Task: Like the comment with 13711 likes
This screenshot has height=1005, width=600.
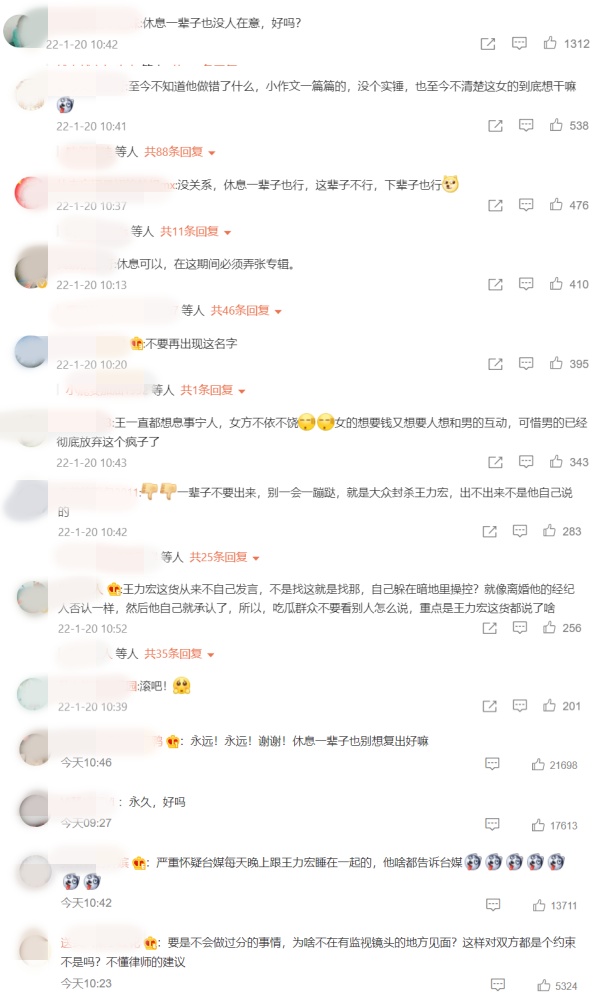Action: coord(539,905)
